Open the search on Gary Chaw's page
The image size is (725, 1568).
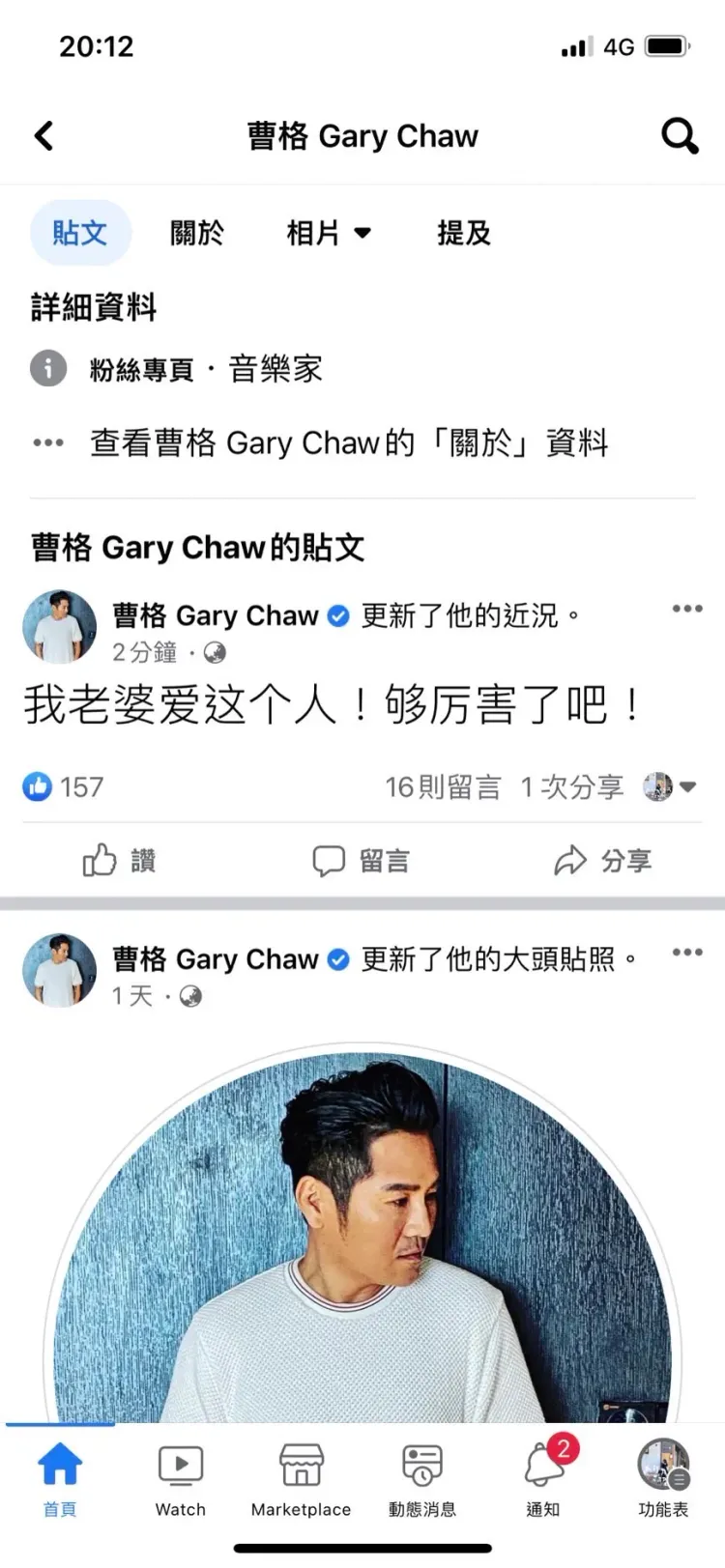680,135
